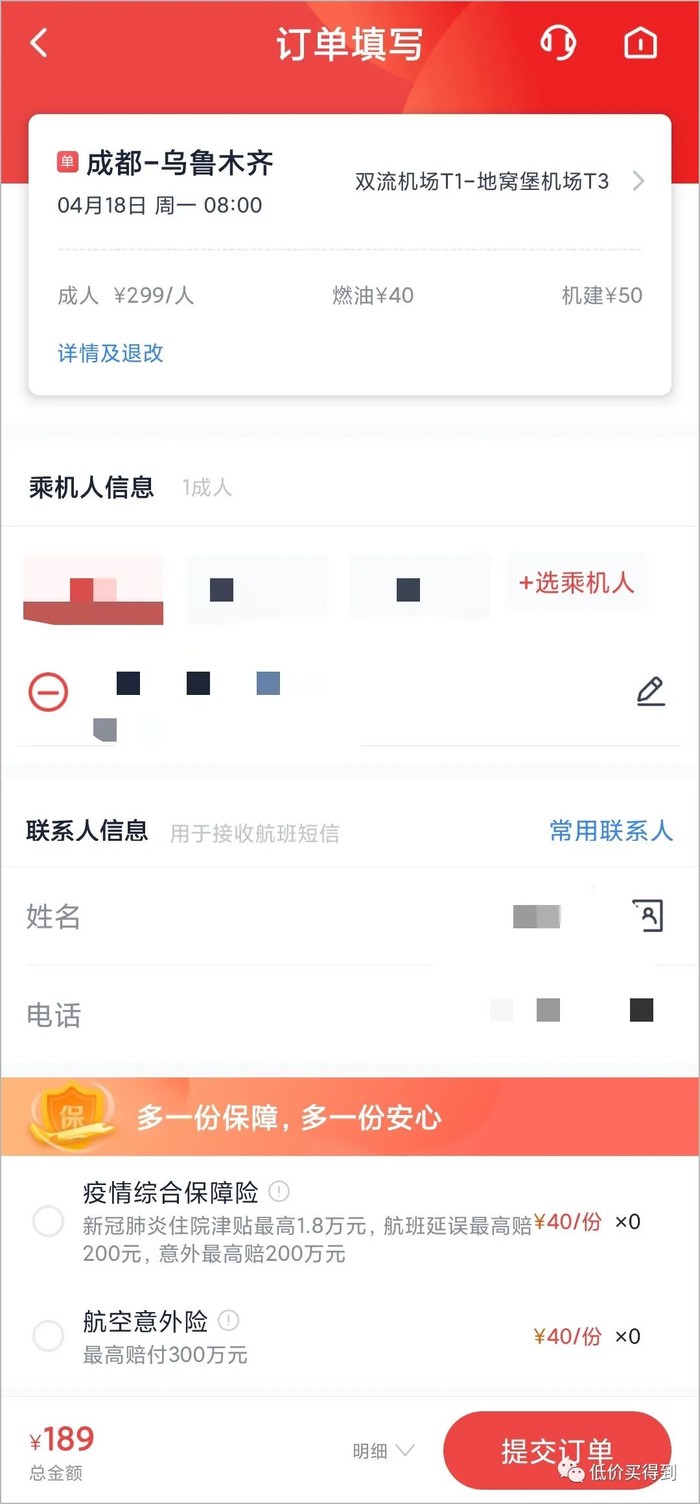Open flight details chevron for 成都-乌鲁木齐

point(638,181)
